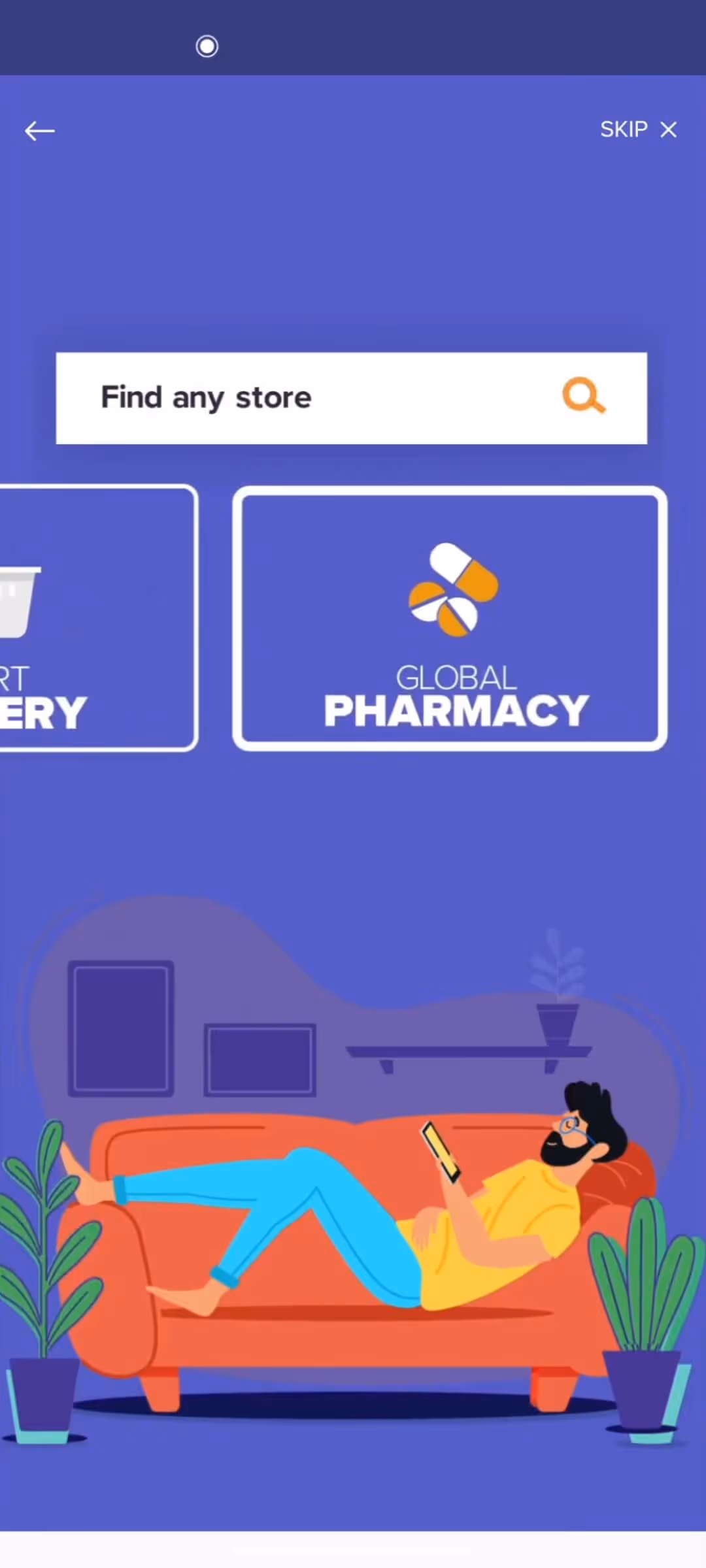This screenshot has width=706, height=1568.
Task: Select the Global Pharmacy card
Action: (x=450, y=618)
